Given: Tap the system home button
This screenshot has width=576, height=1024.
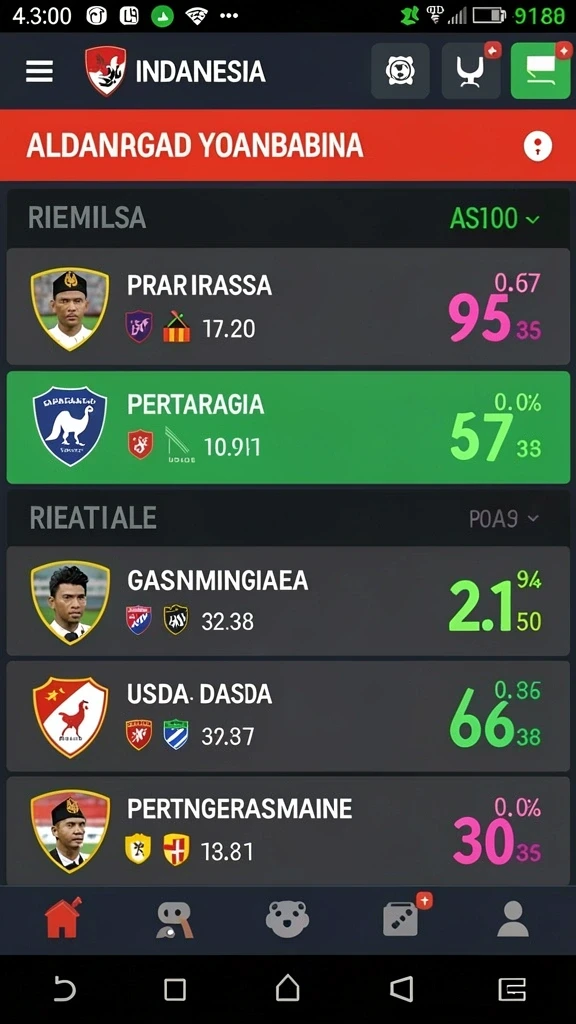Looking at the screenshot, I should [287, 989].
